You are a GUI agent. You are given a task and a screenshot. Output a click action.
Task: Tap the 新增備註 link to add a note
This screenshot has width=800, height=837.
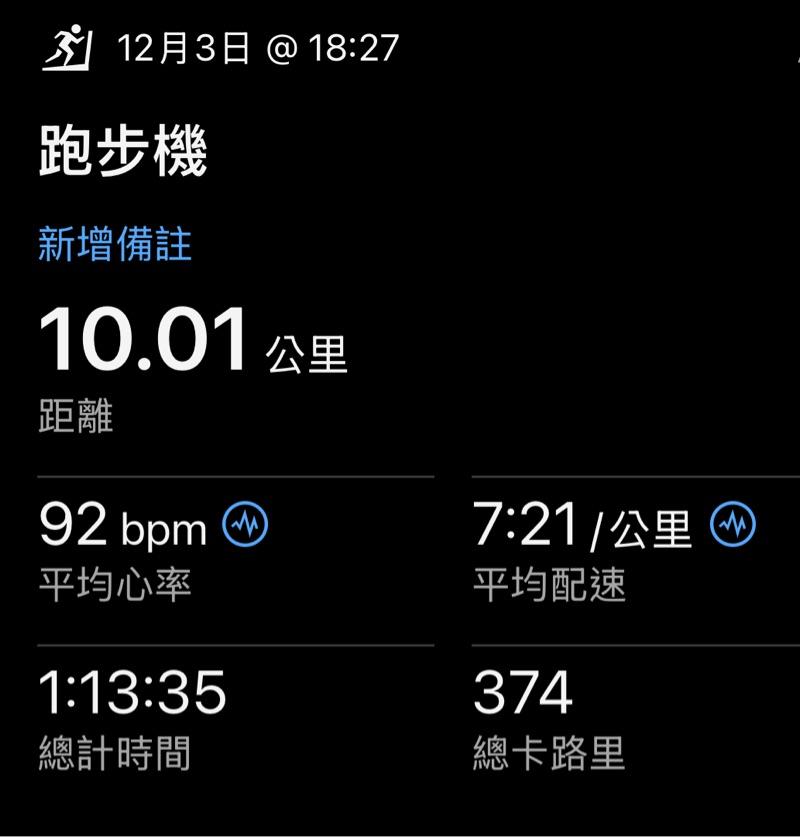tap(115, 245)
